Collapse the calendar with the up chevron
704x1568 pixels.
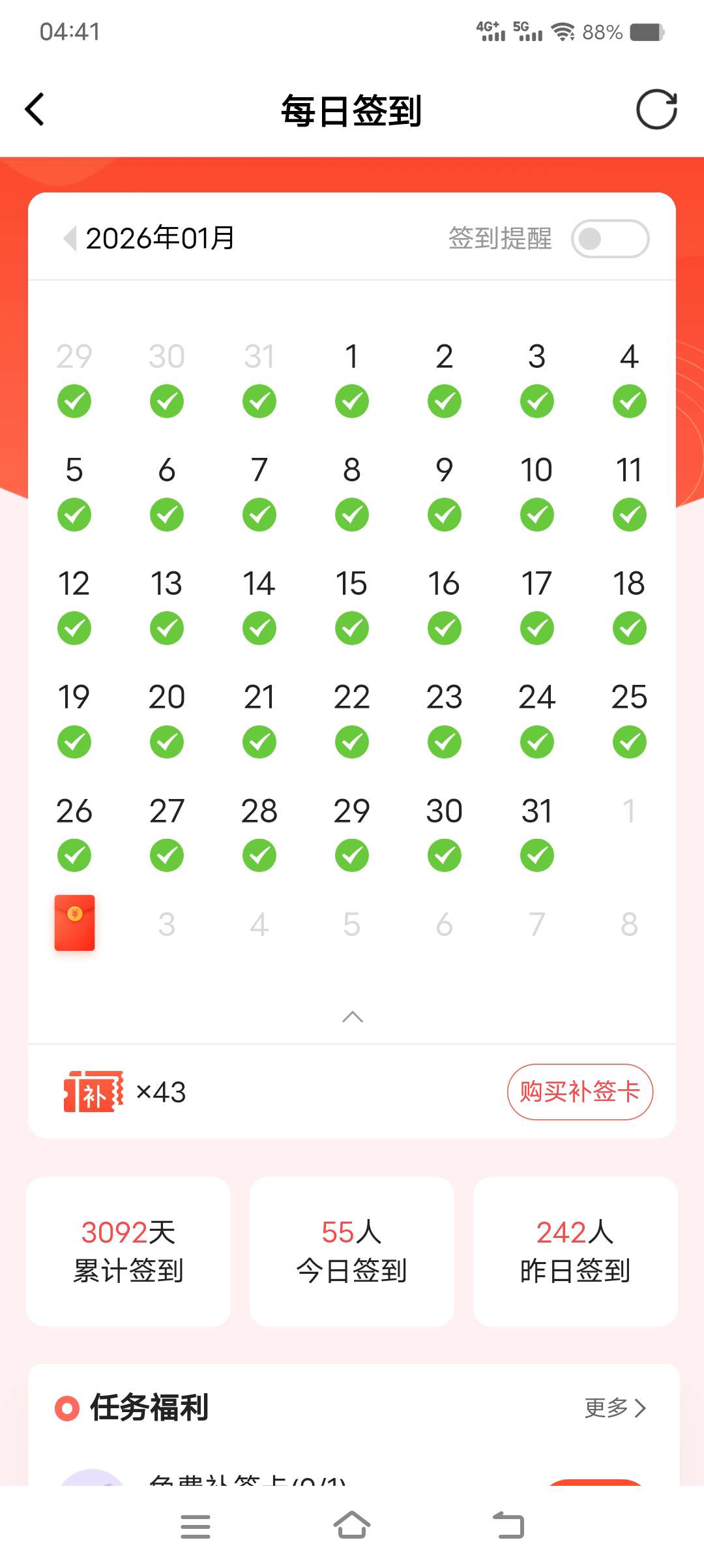pyautogui.click(x=352, y=1016)
